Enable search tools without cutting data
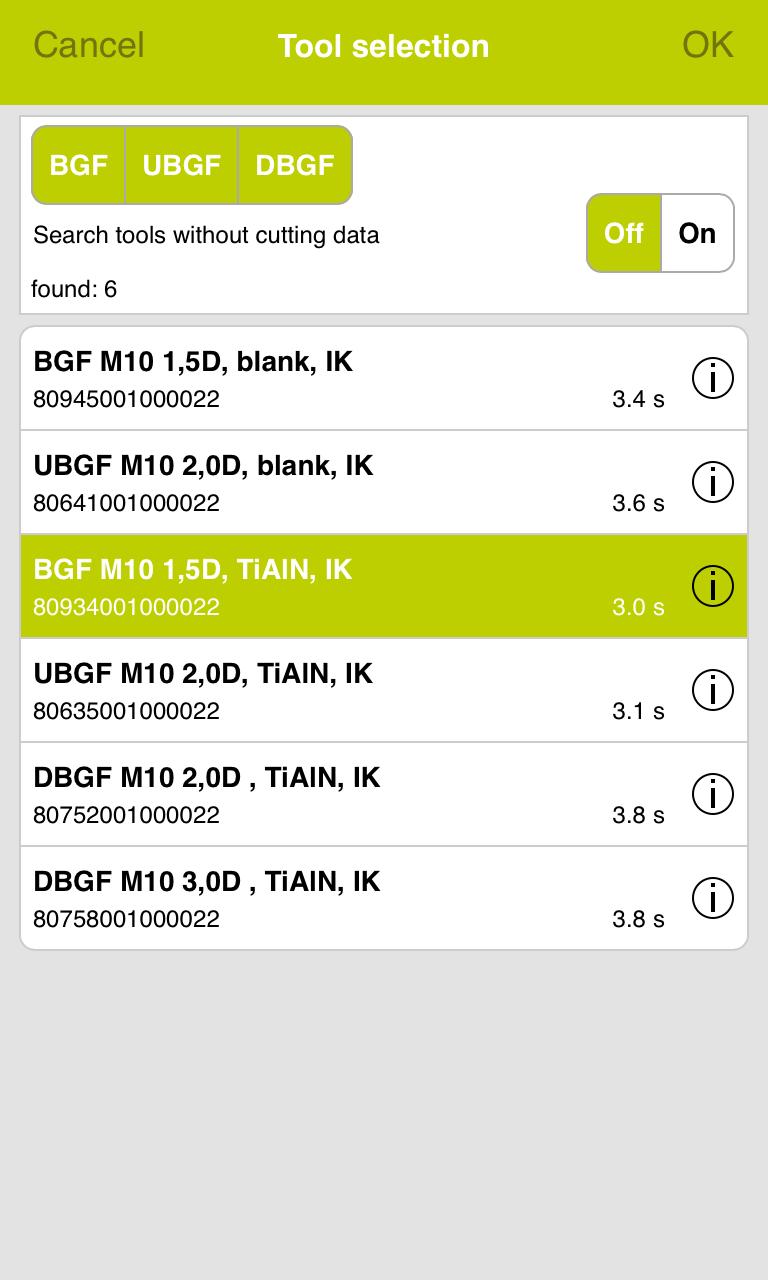Screen dimensions: 768x1280 [697, 233]
